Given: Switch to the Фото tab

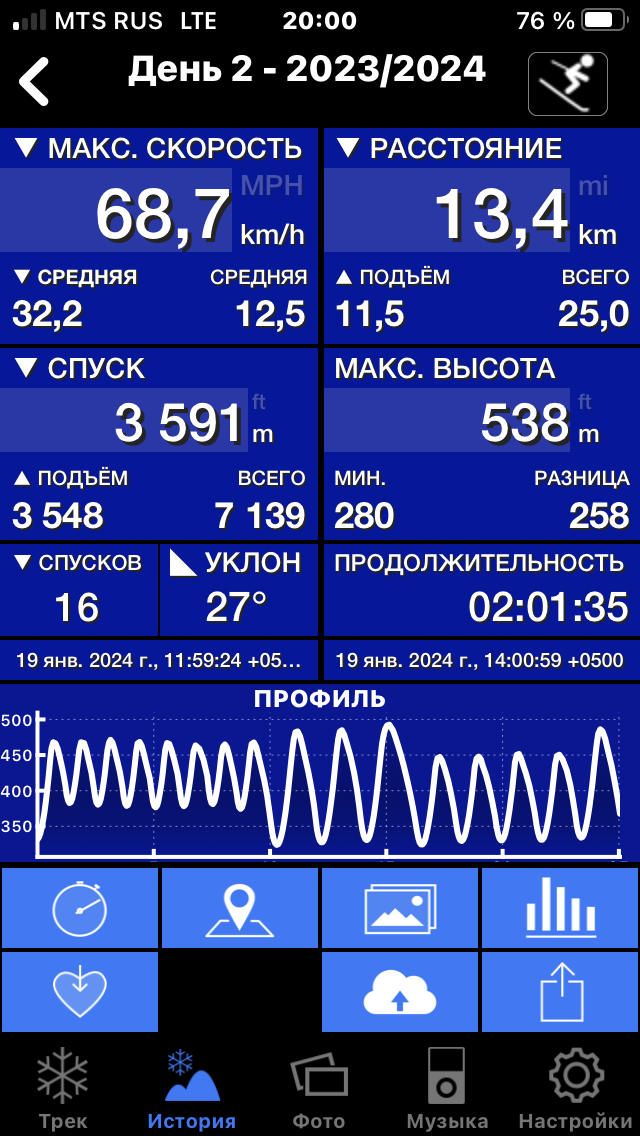Looking at the screenshot, I should coord(319,1087).
